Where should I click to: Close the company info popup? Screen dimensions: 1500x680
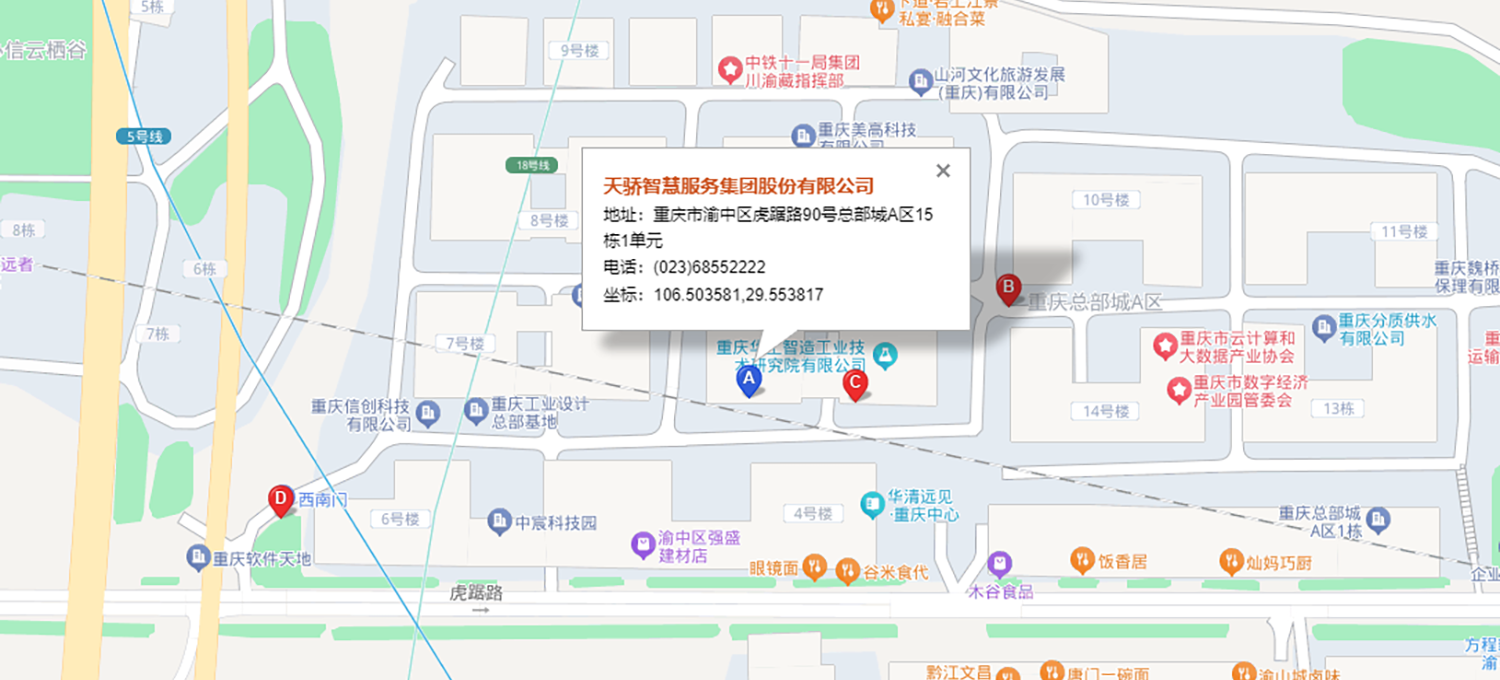(942, 171)
